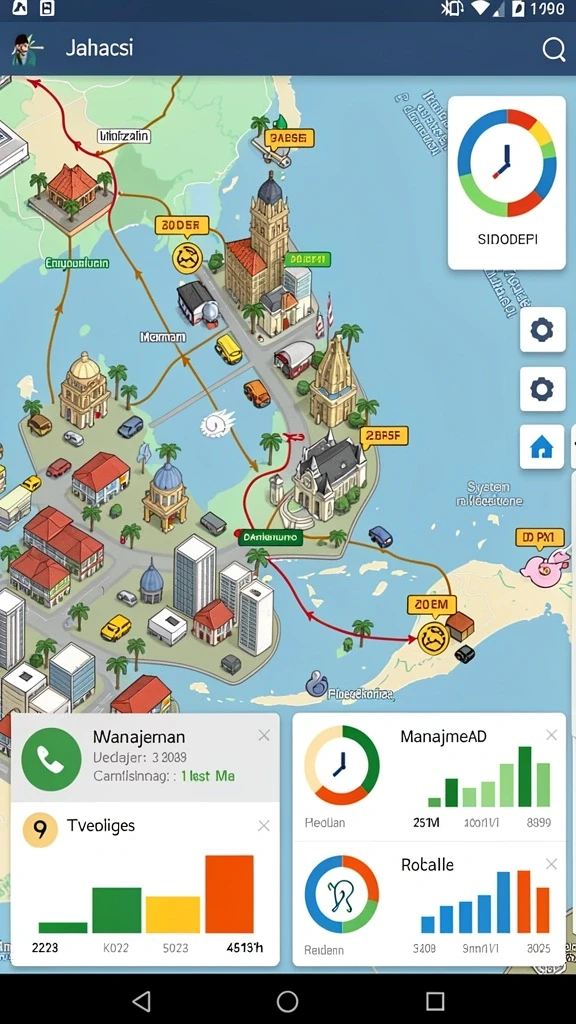The width and height of the screenshot is (576, 1024).
Task: Tap the blue home button on the map
Action: point(542,447)
